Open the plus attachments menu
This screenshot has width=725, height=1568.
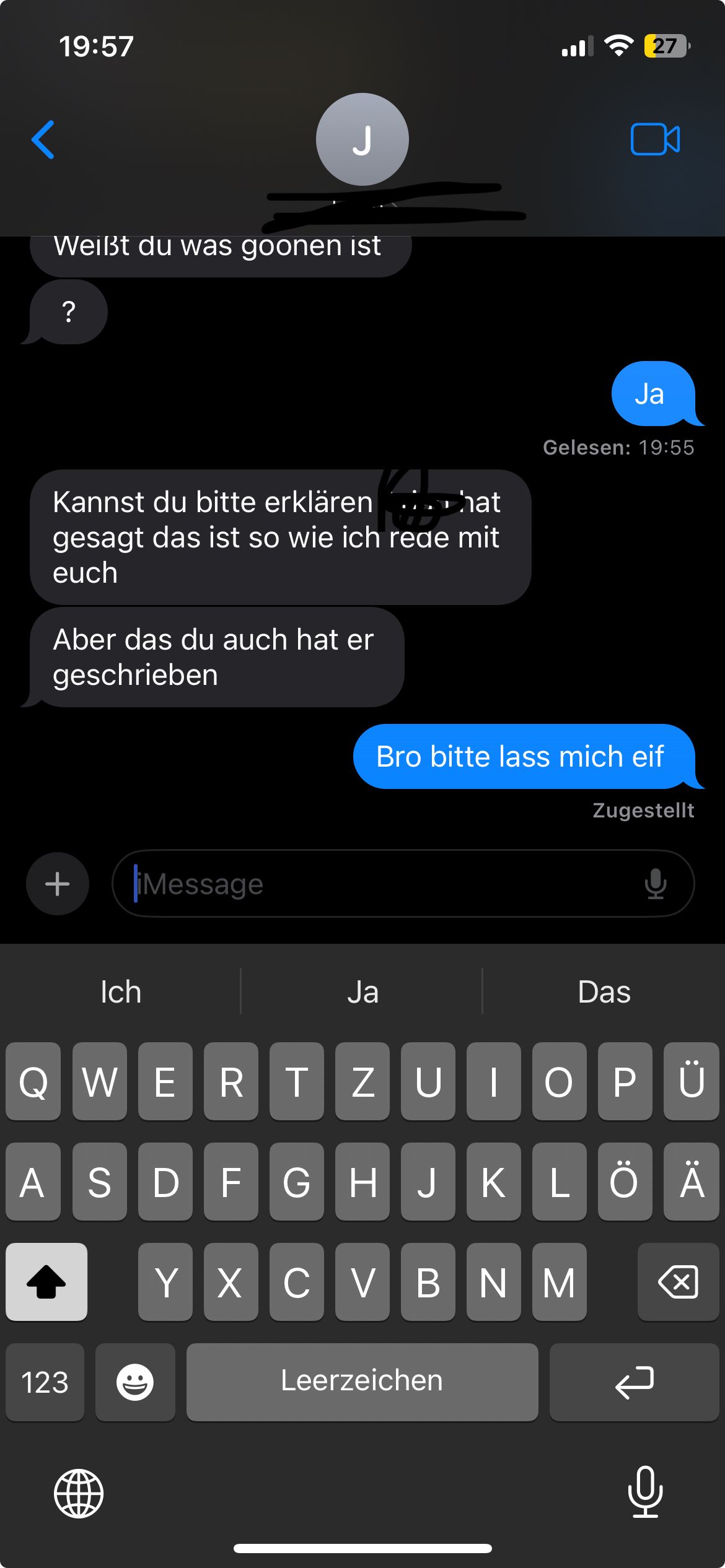coord(58,884)
